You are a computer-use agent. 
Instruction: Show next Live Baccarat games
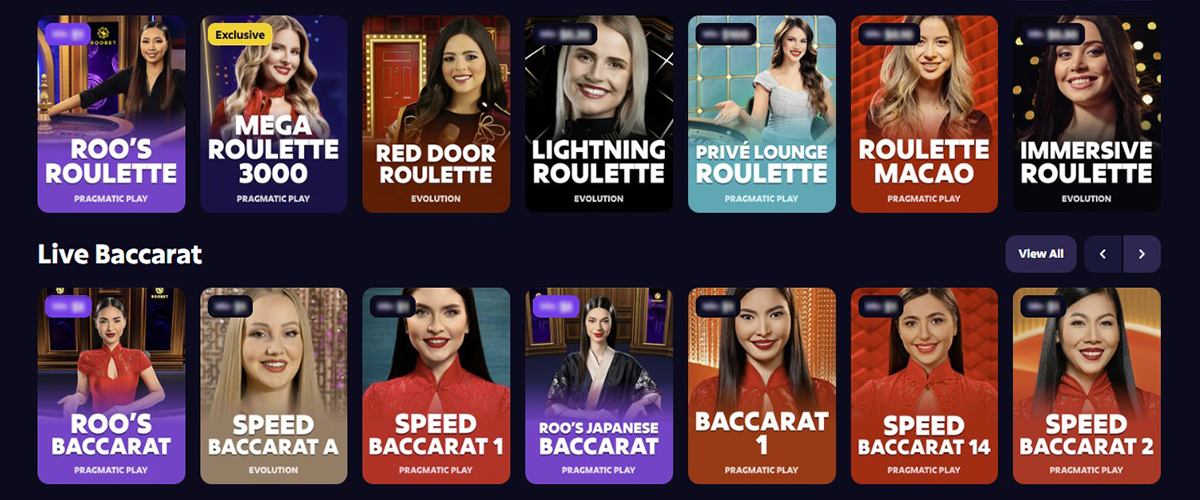(x=1142, y=254)
